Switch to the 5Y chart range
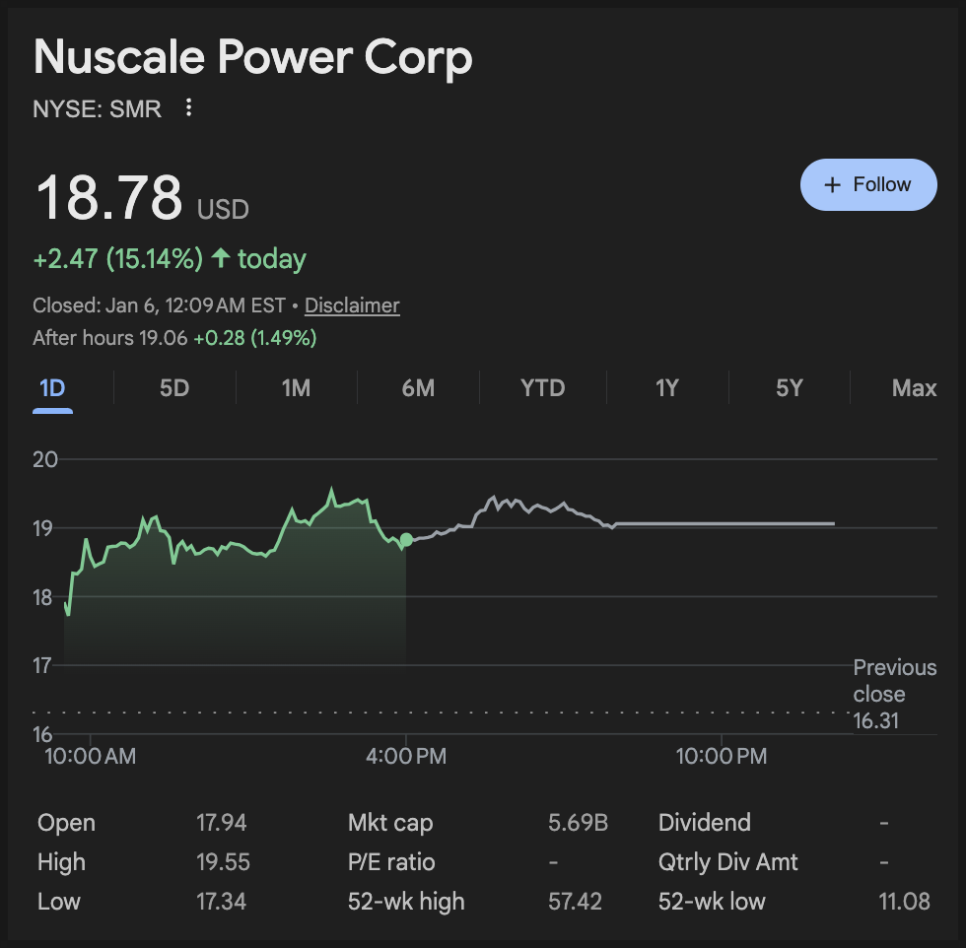 pos(789,388)
